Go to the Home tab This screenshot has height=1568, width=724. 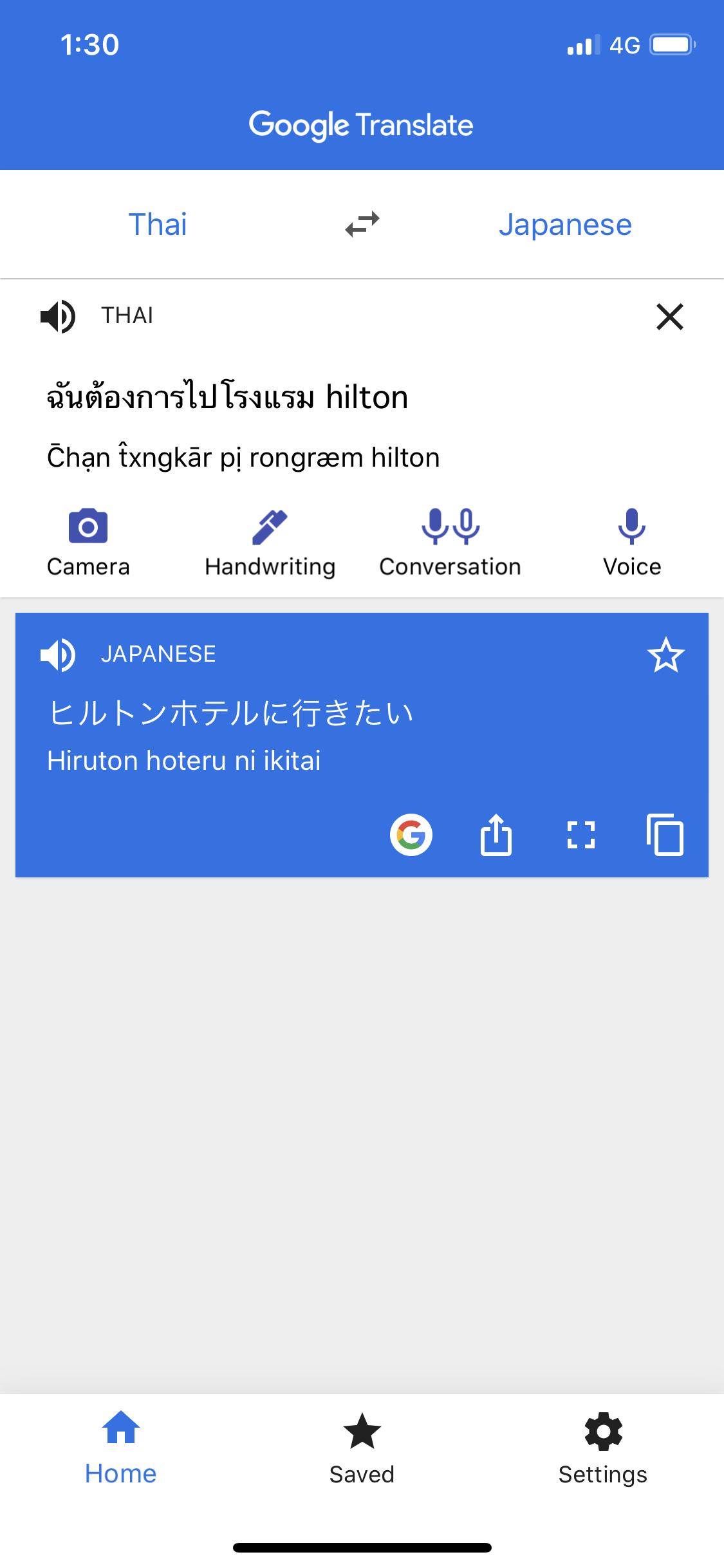(120, 1448)
